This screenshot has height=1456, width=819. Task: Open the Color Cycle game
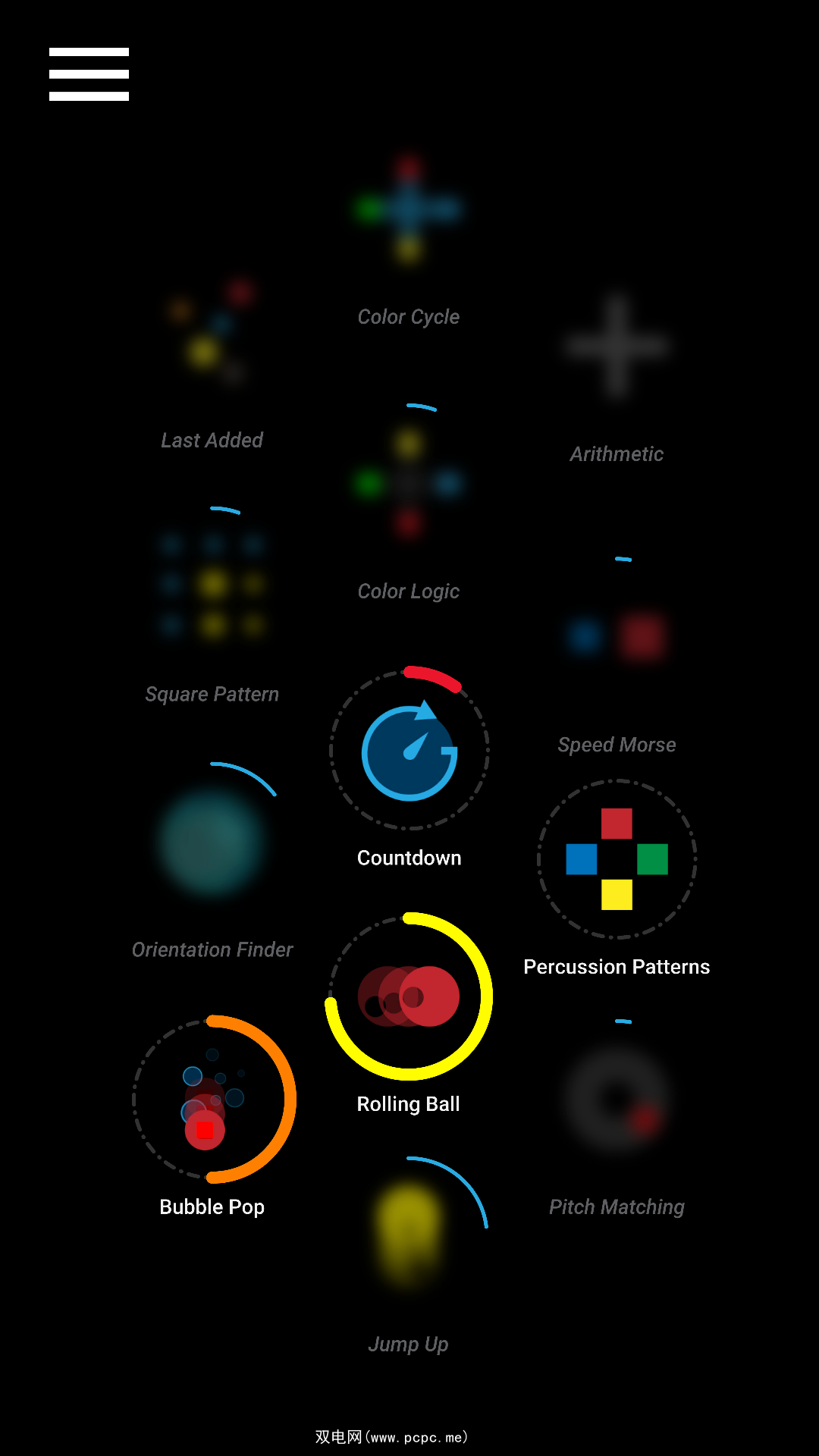tap(409, 210)
